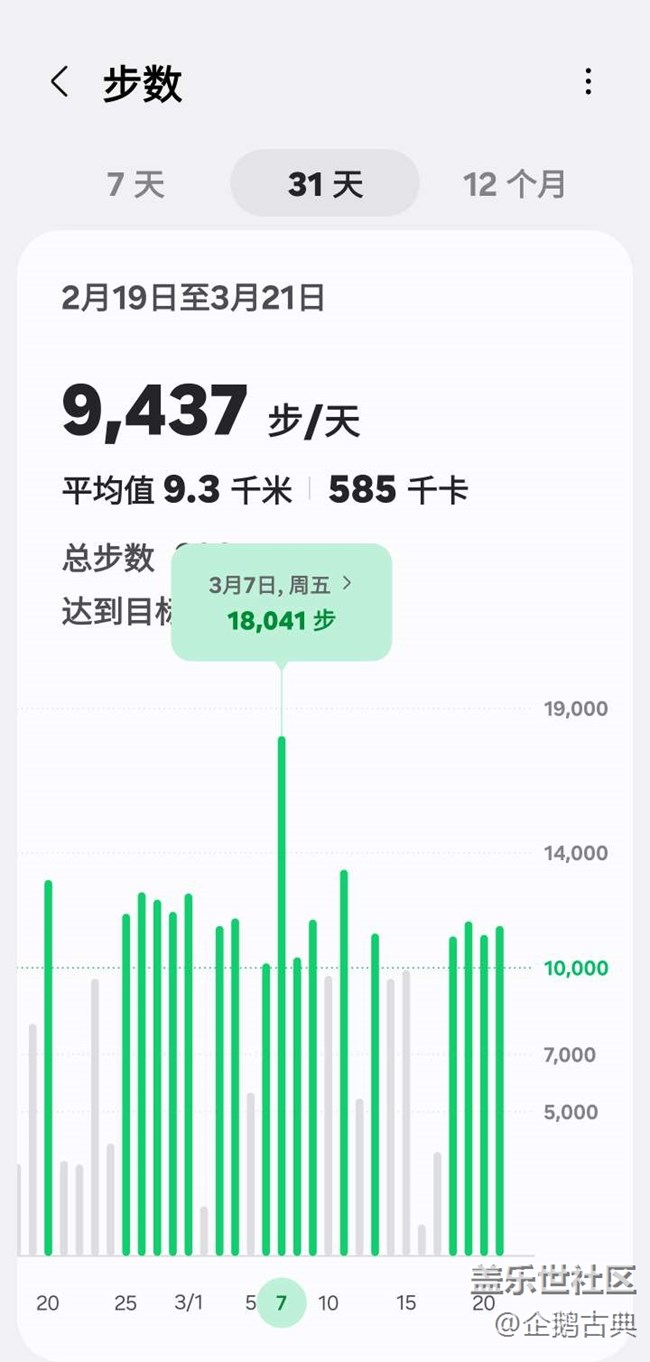Go back from the 步数 screen
Image resolution: width=650 pixels, height=1362 pixels.
click(x=60, y=82)
